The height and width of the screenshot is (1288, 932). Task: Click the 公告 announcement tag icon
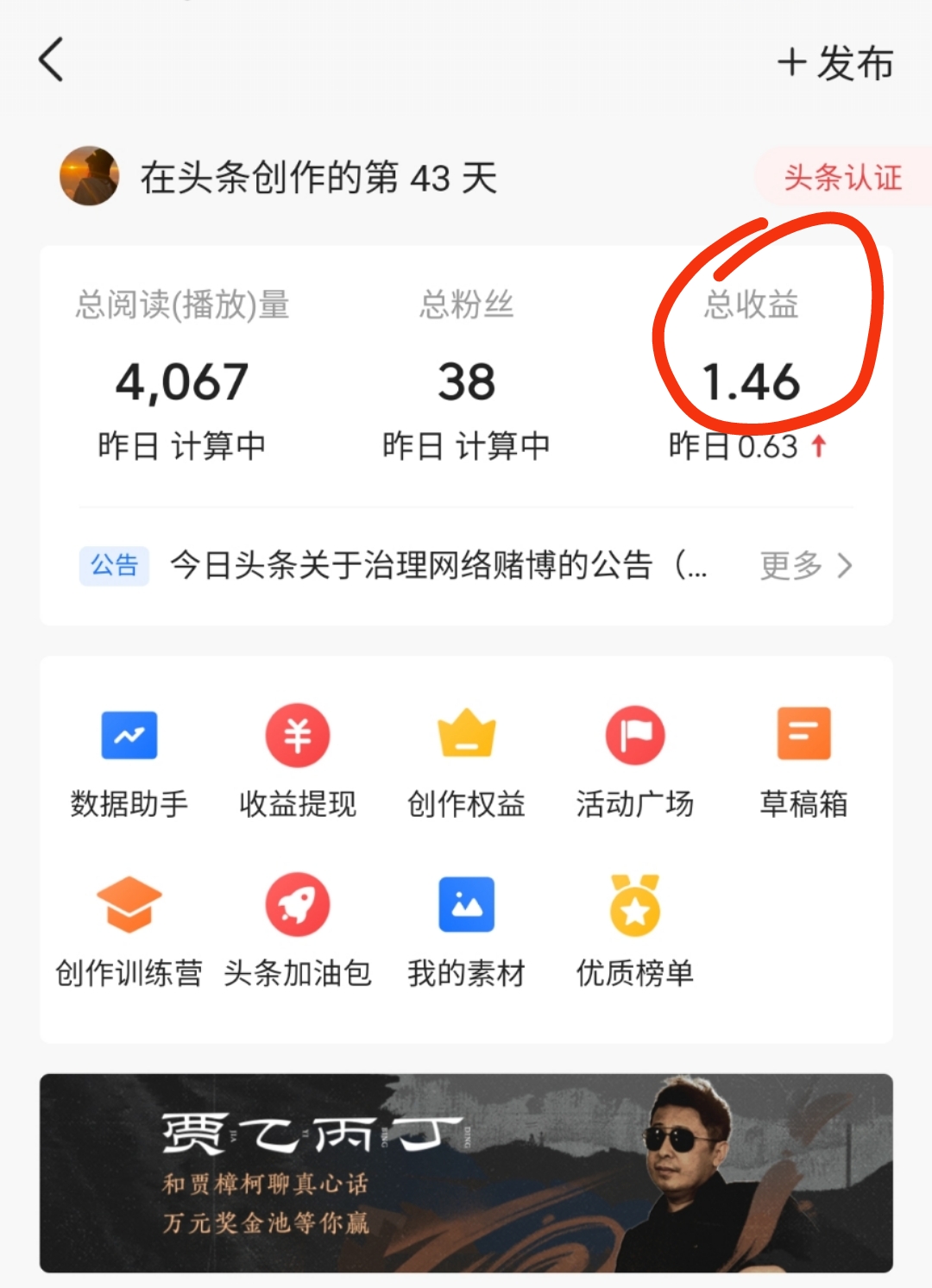(114, 566)
